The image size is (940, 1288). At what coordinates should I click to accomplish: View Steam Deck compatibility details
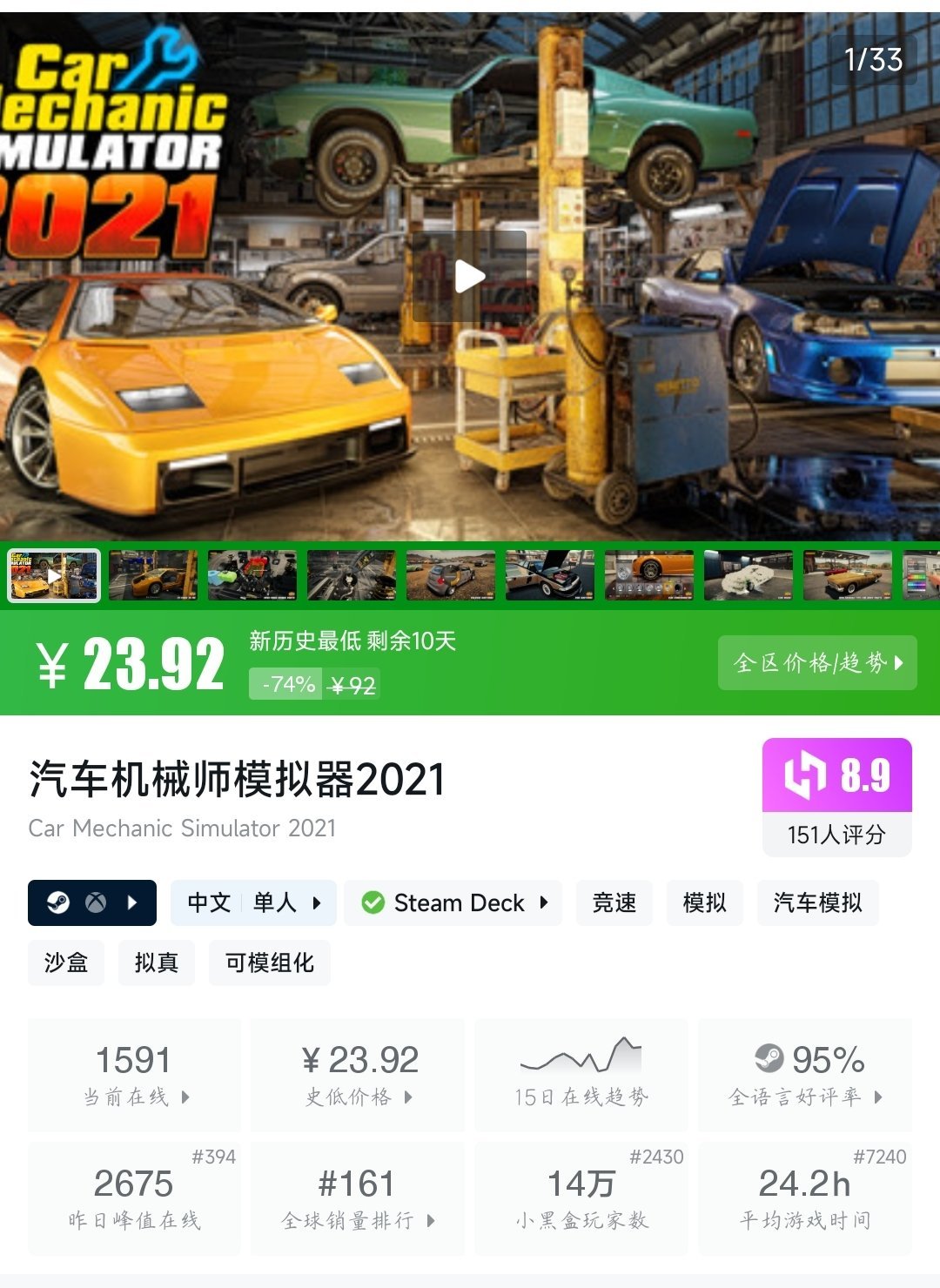[453, 902]
